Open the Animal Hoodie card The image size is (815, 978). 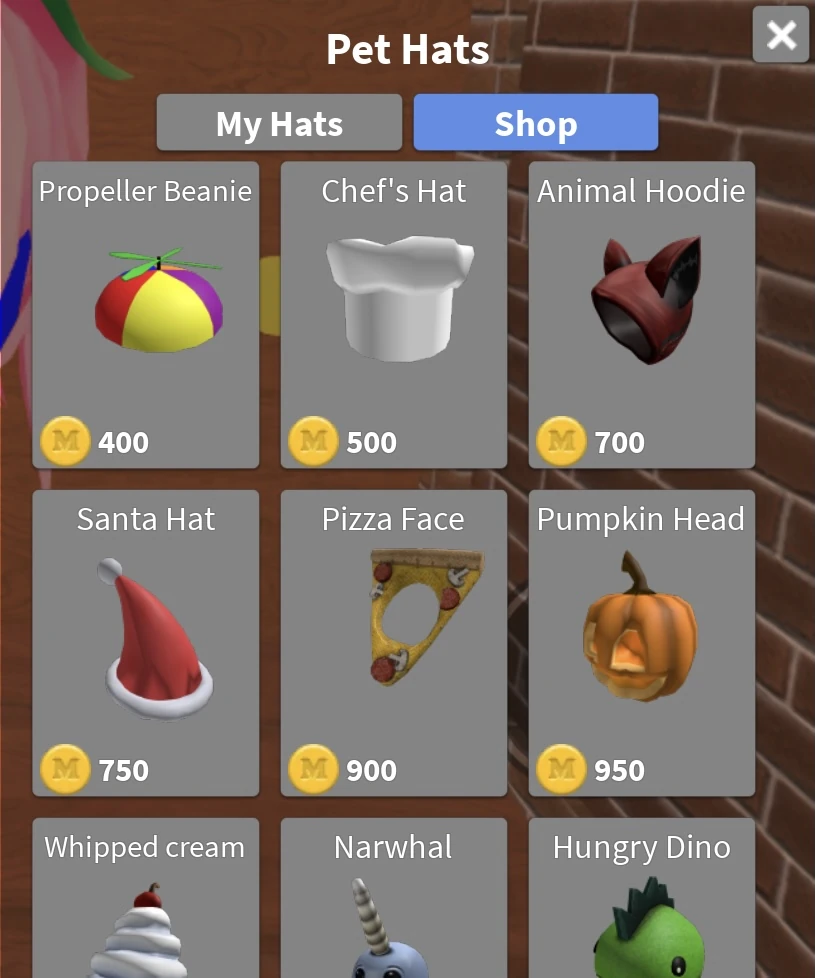click(x=641, y=314)
